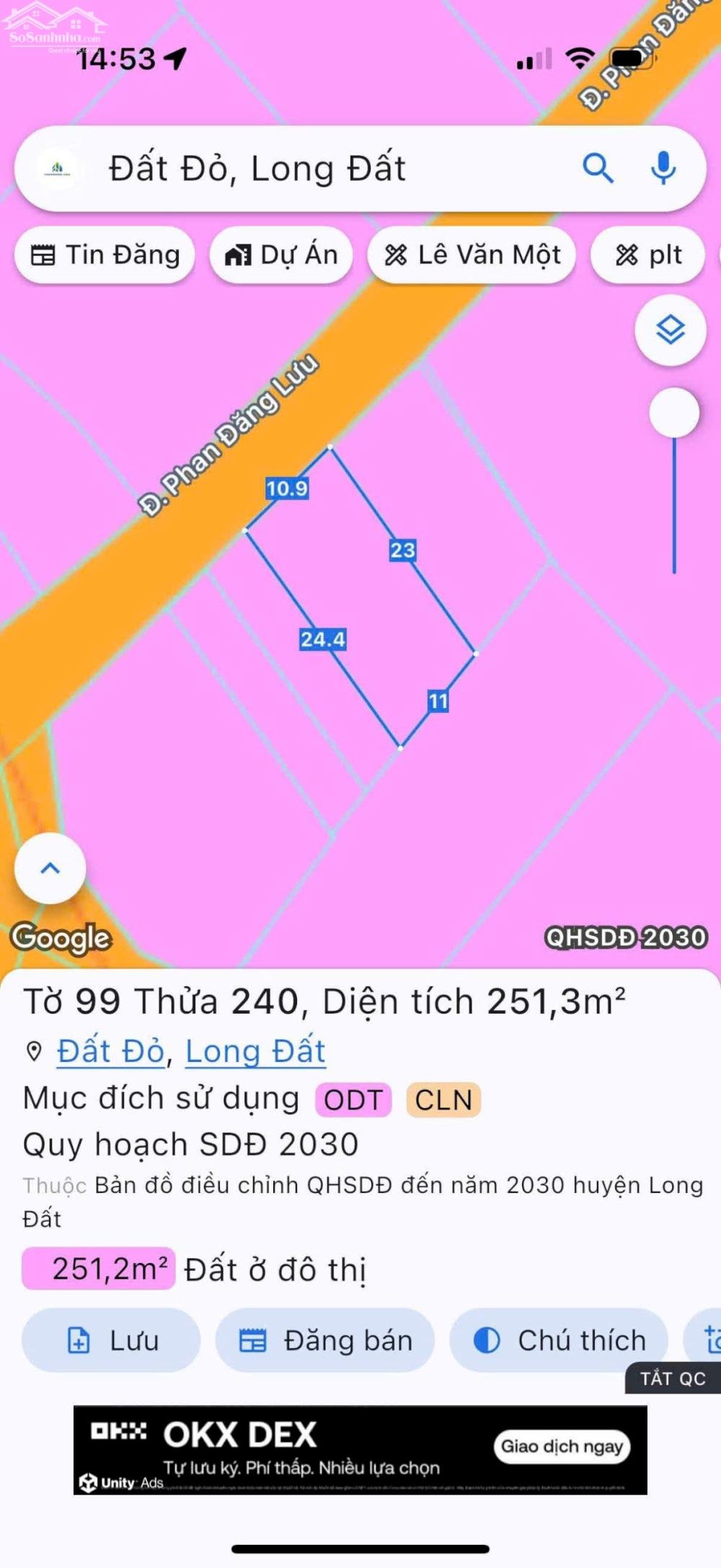The image size is (721, 1568).
Task: Expand the Tin Đăng filter options
Action: 104,255
